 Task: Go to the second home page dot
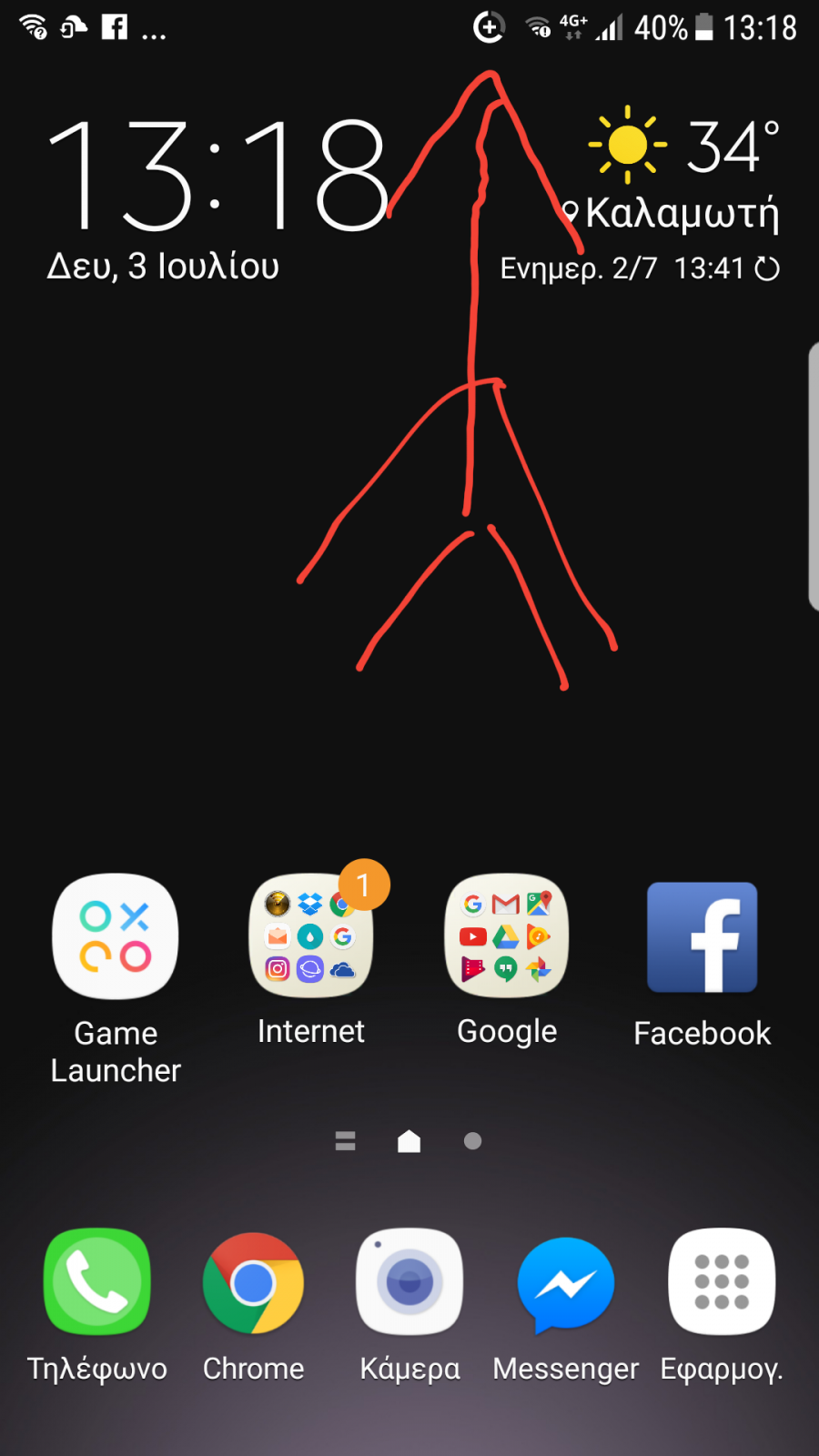[472, 1141]
